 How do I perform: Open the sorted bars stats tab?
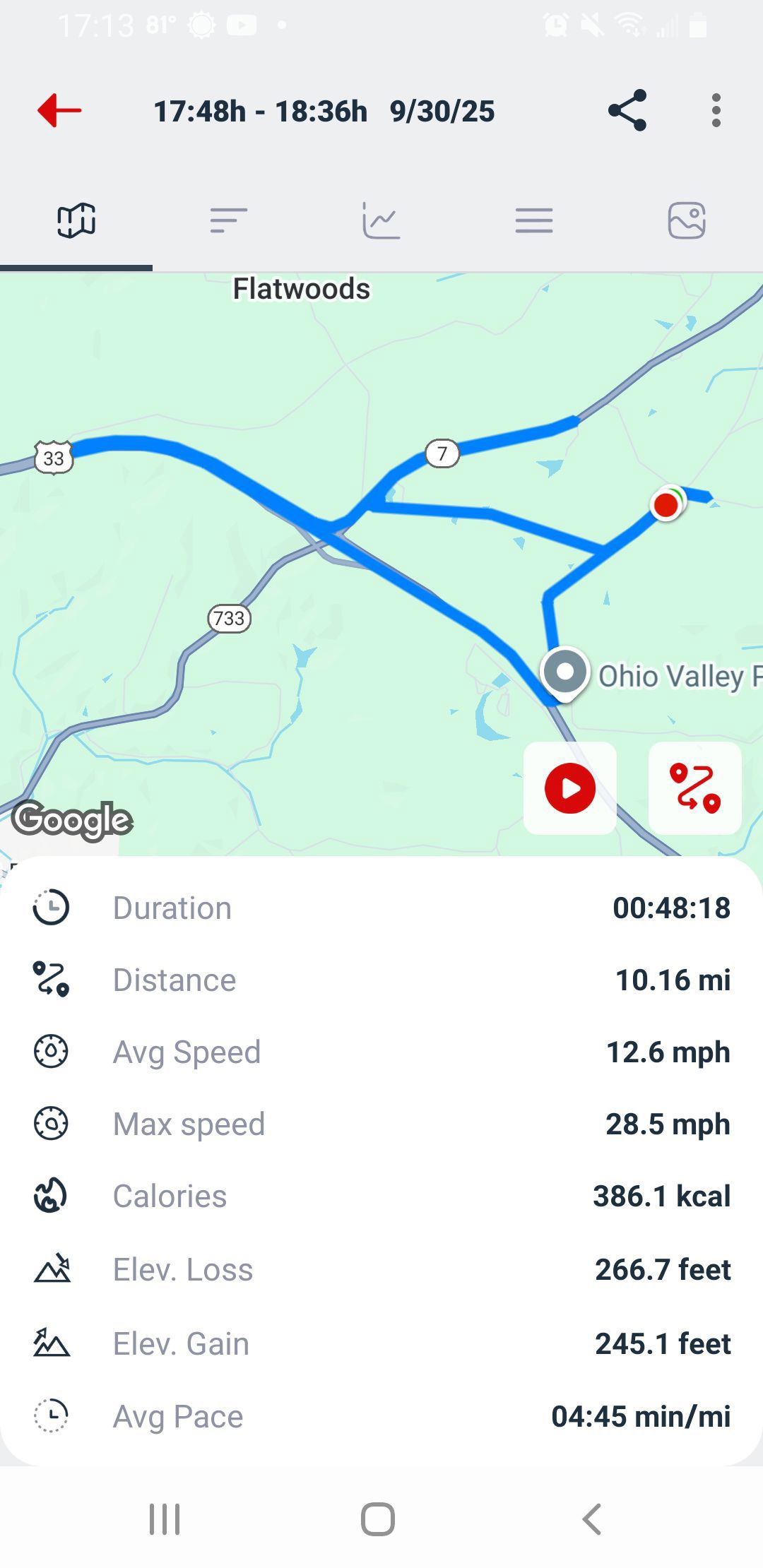click(x=228, y=221)
